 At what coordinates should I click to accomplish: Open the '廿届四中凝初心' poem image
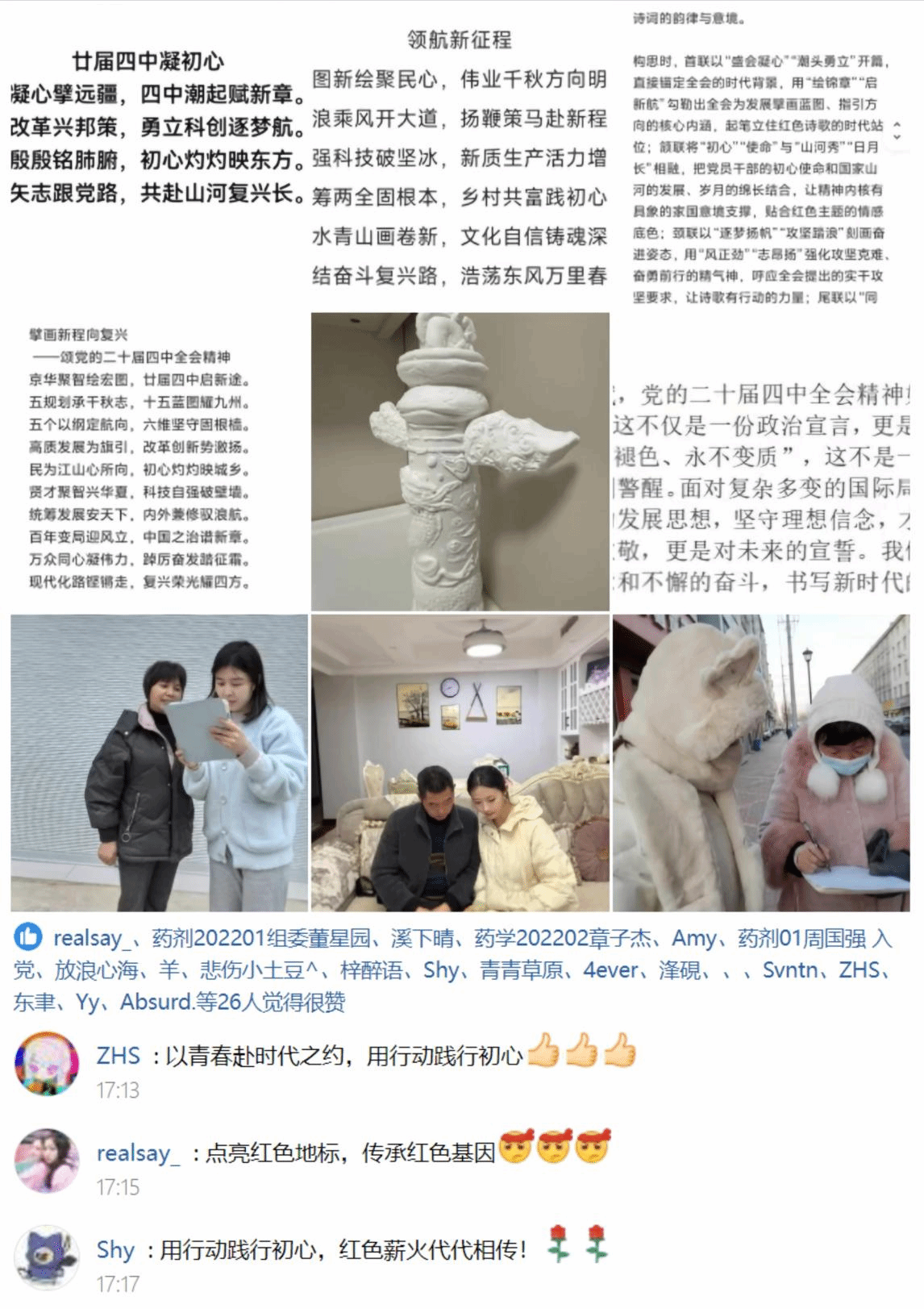click(159, 129)
